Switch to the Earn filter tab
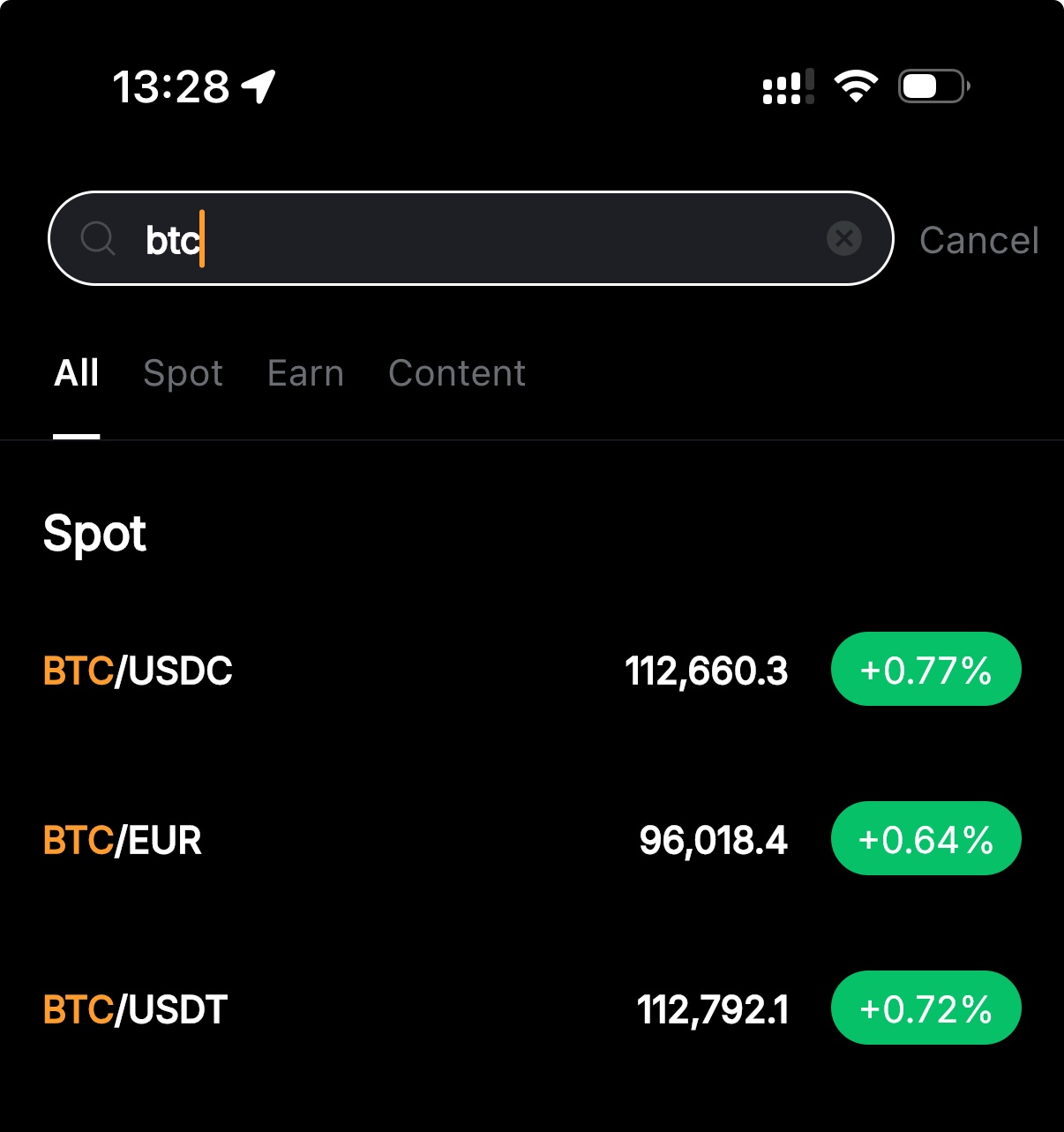1064x1132 pixels. pos(304,372)
